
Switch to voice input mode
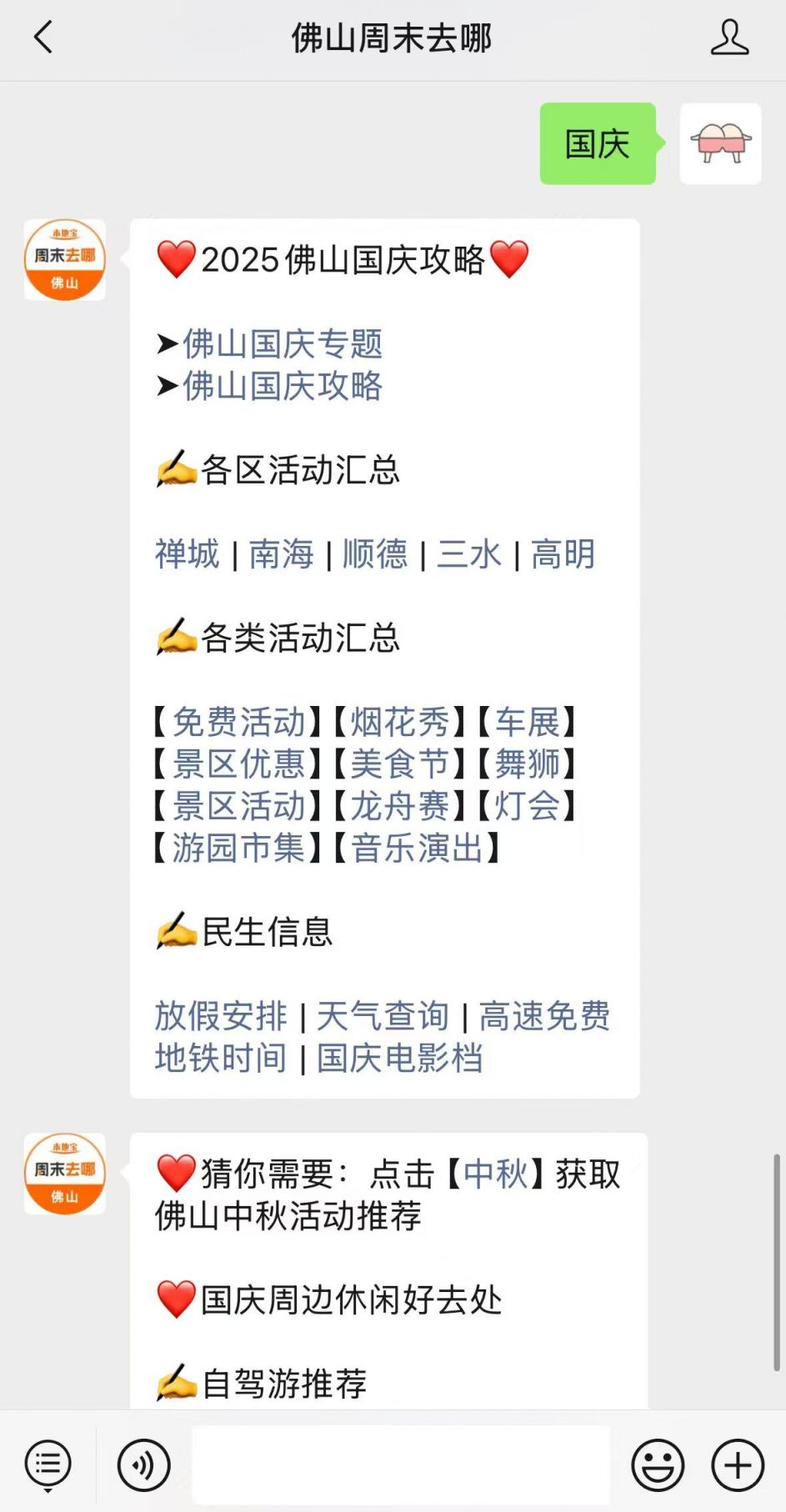[143, 1464]
